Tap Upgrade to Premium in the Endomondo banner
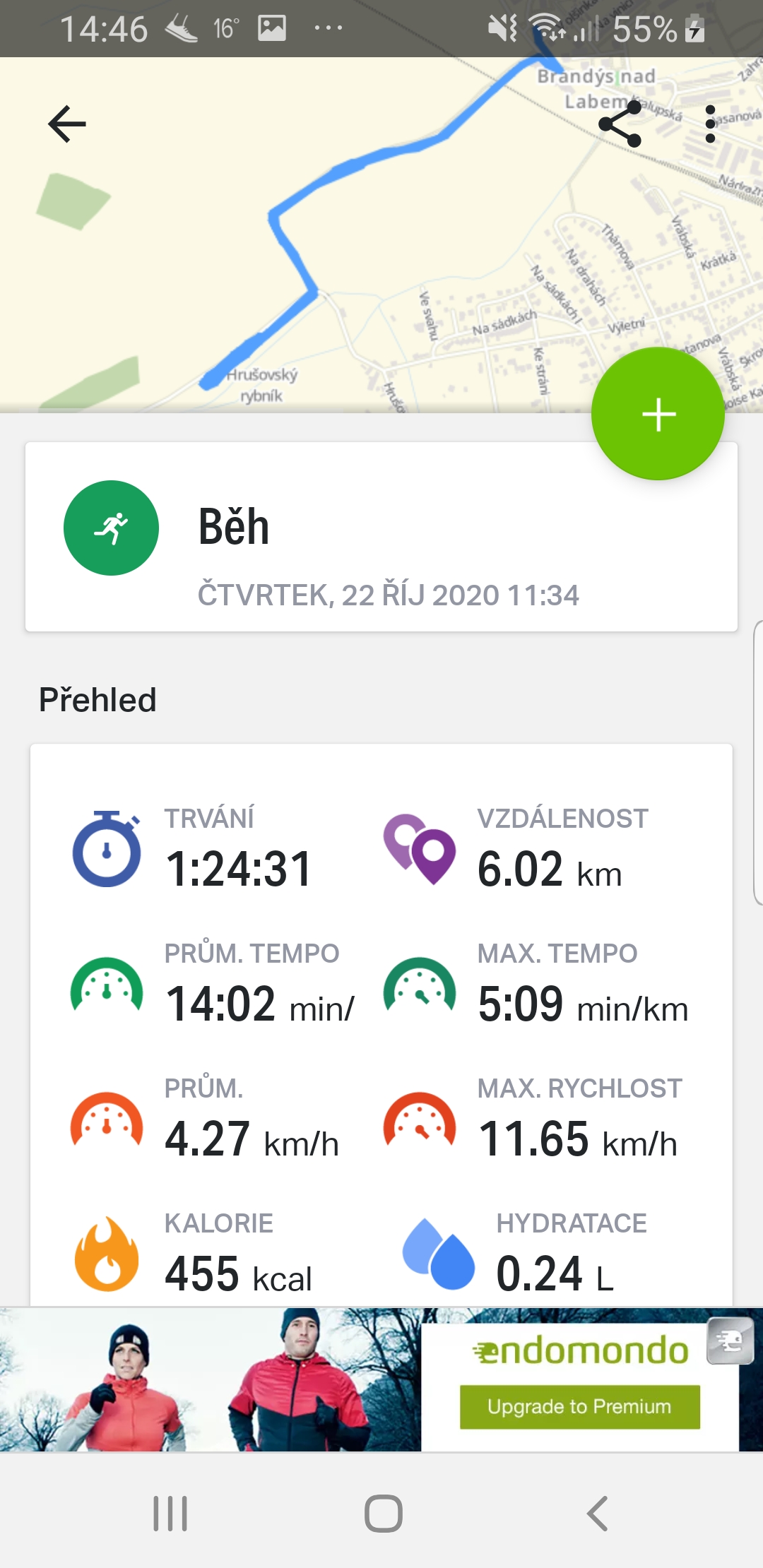763x1568 pixels. 579,1407
